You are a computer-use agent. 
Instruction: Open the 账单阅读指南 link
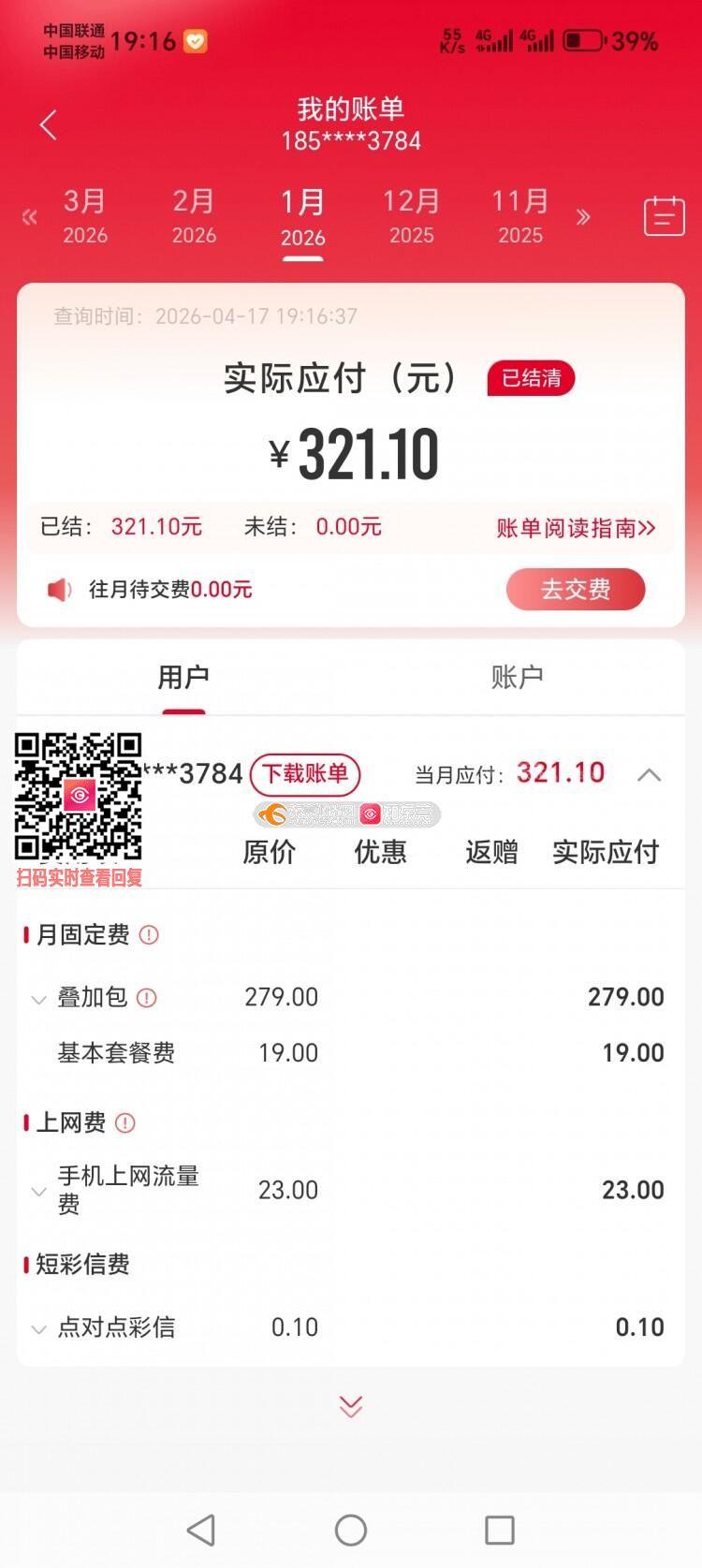coord(575,528)
